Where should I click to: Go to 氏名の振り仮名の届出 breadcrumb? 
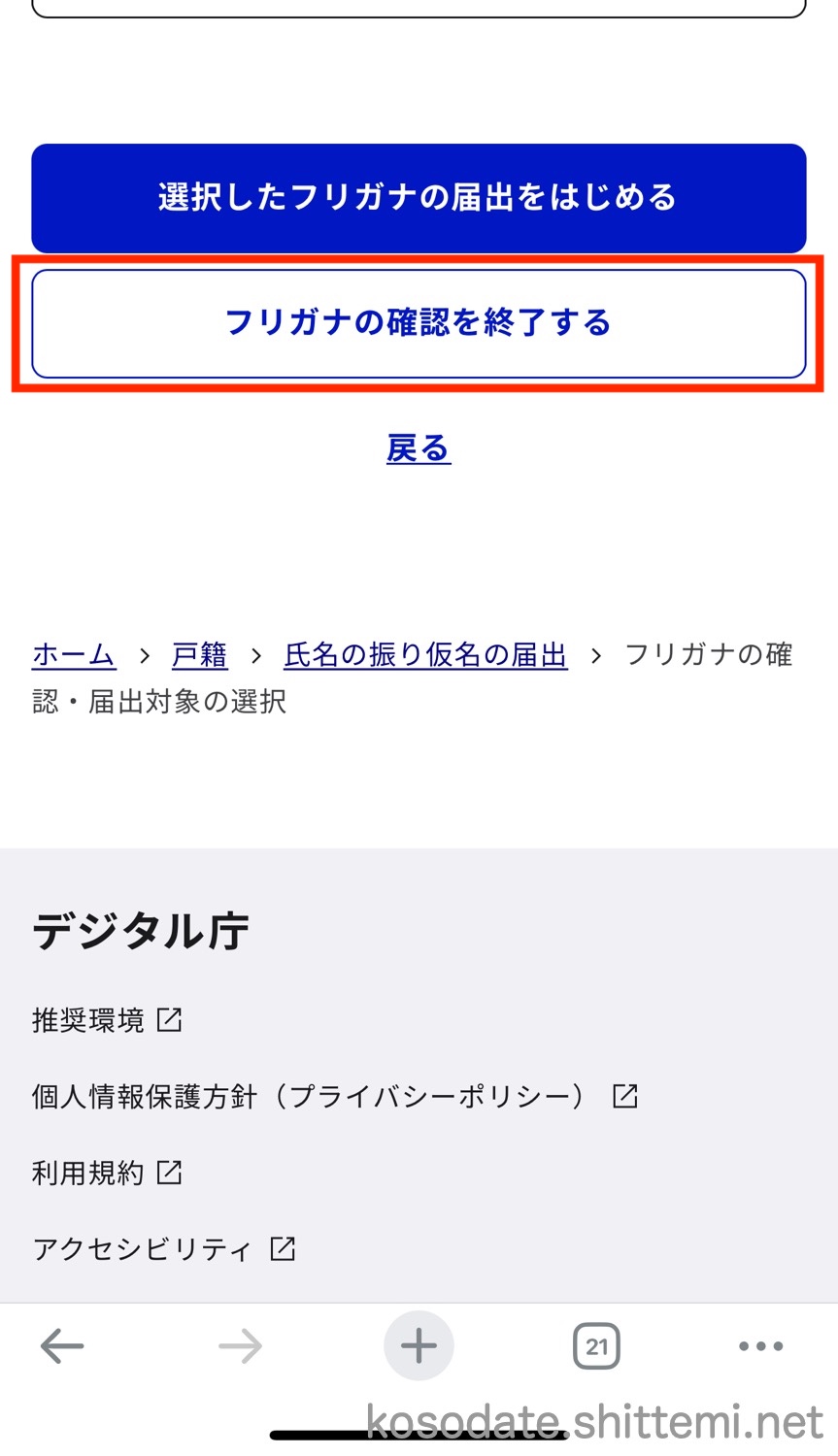(425, 655)
